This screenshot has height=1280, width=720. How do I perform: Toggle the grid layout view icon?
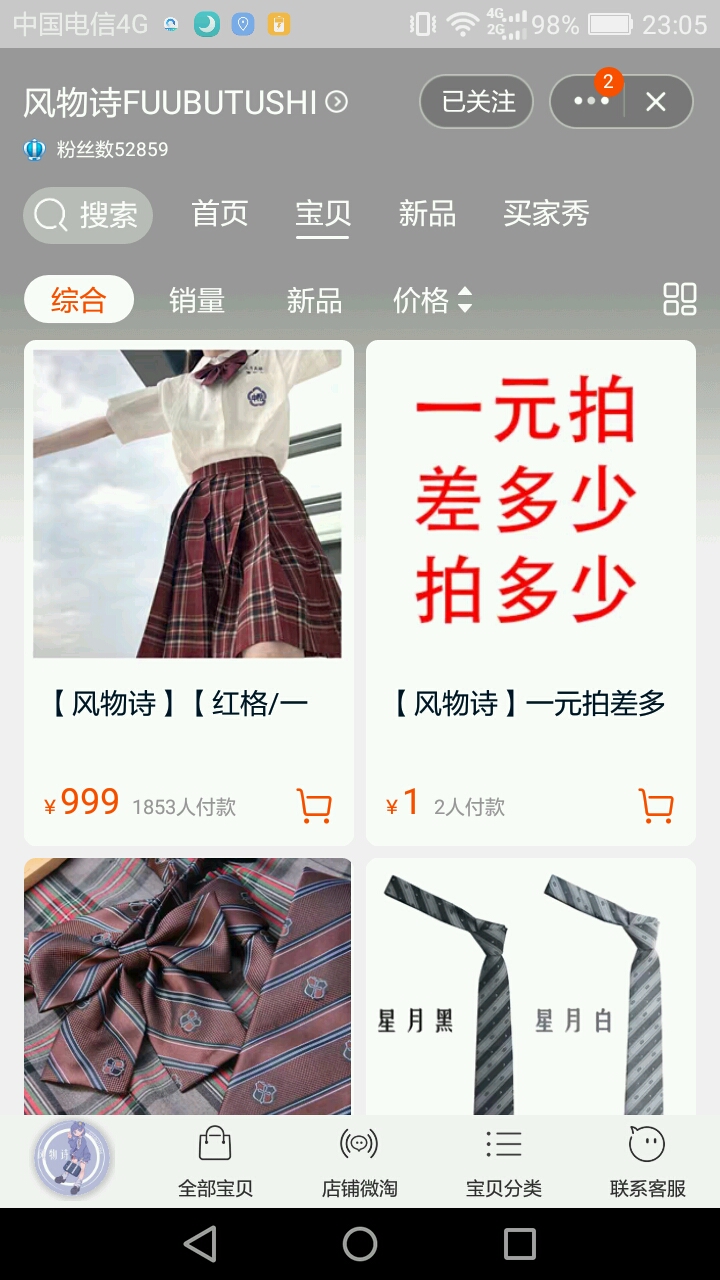680,299
